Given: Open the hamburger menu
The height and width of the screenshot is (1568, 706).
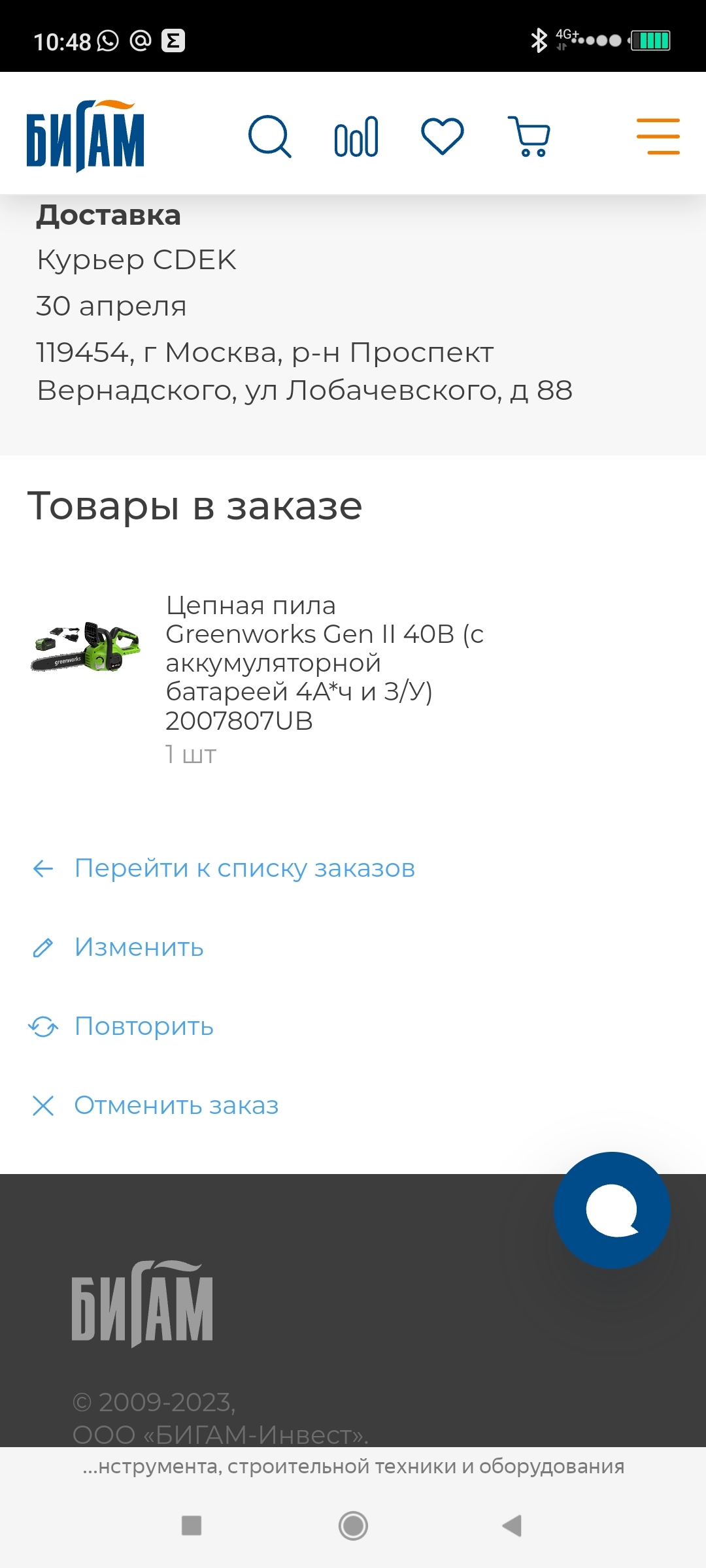Looking at the screenshot, I should pyautogui.click(x=658, y=137).
